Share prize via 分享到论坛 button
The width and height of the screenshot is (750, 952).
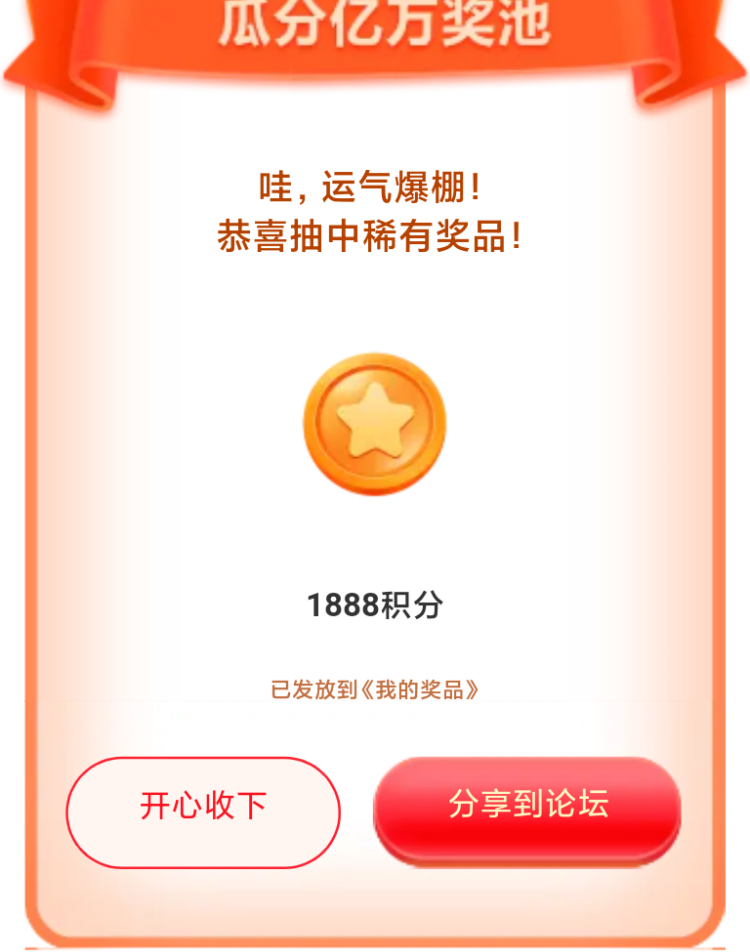[x=527, y=808]
